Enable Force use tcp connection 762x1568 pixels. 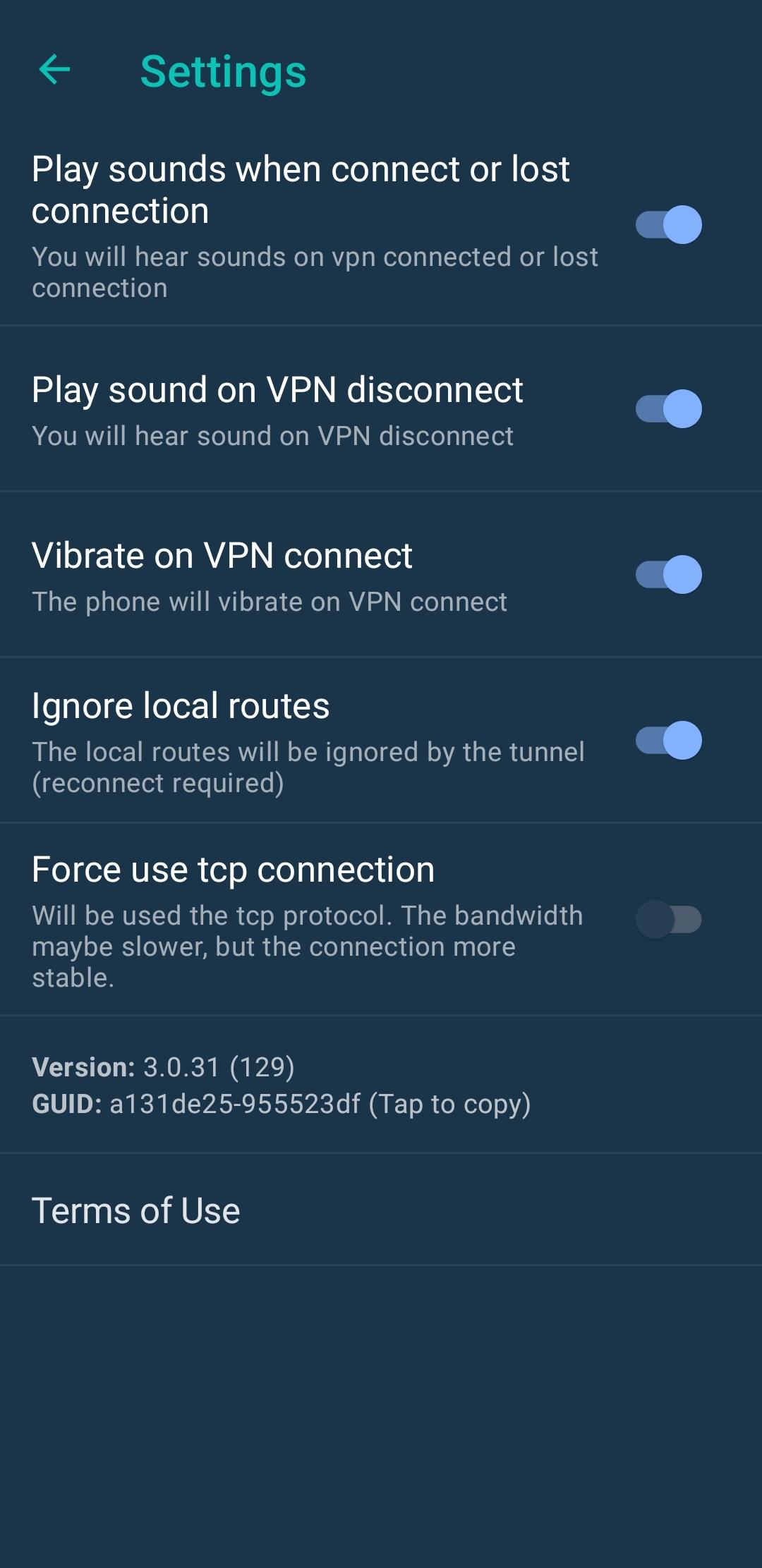coord(669,920)
